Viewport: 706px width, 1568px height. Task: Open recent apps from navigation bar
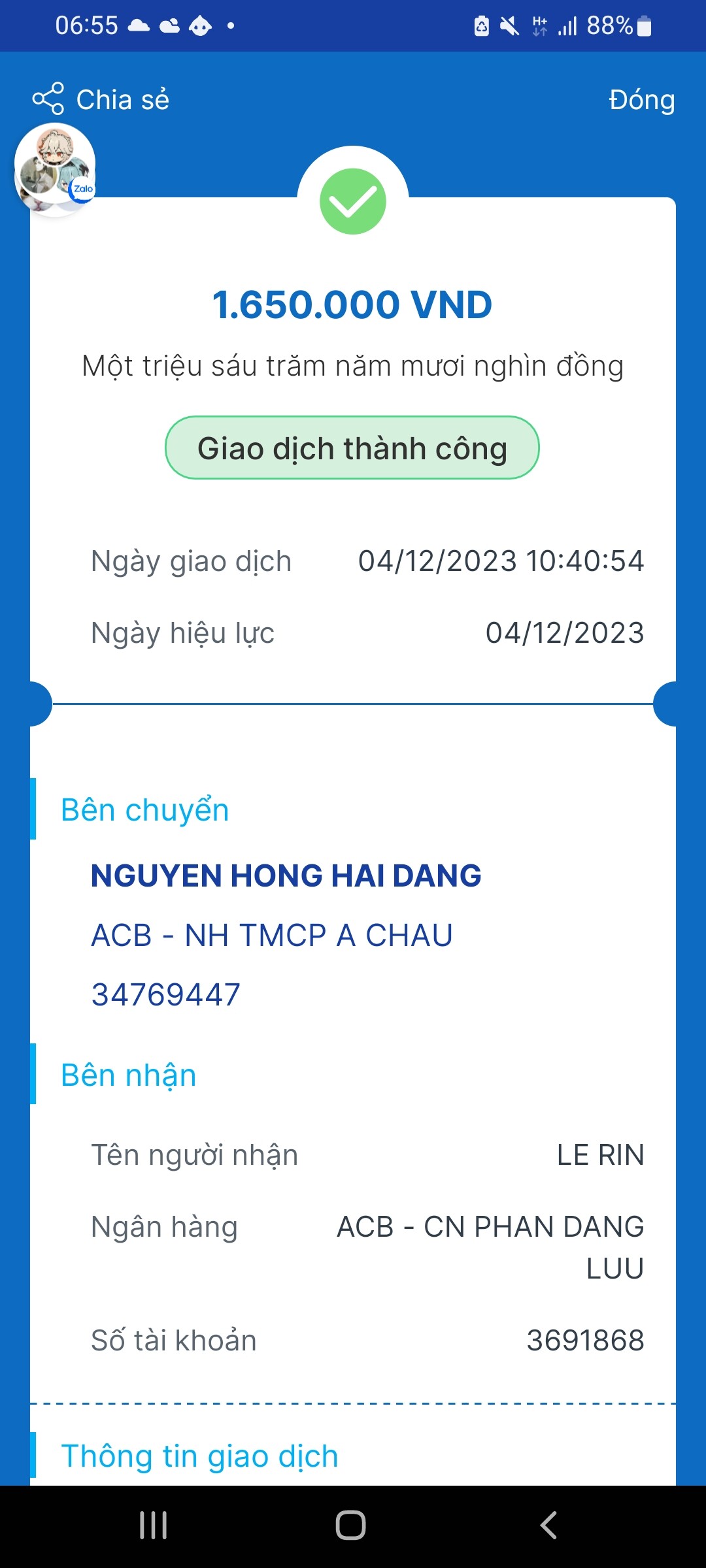tap(154, 1525)
